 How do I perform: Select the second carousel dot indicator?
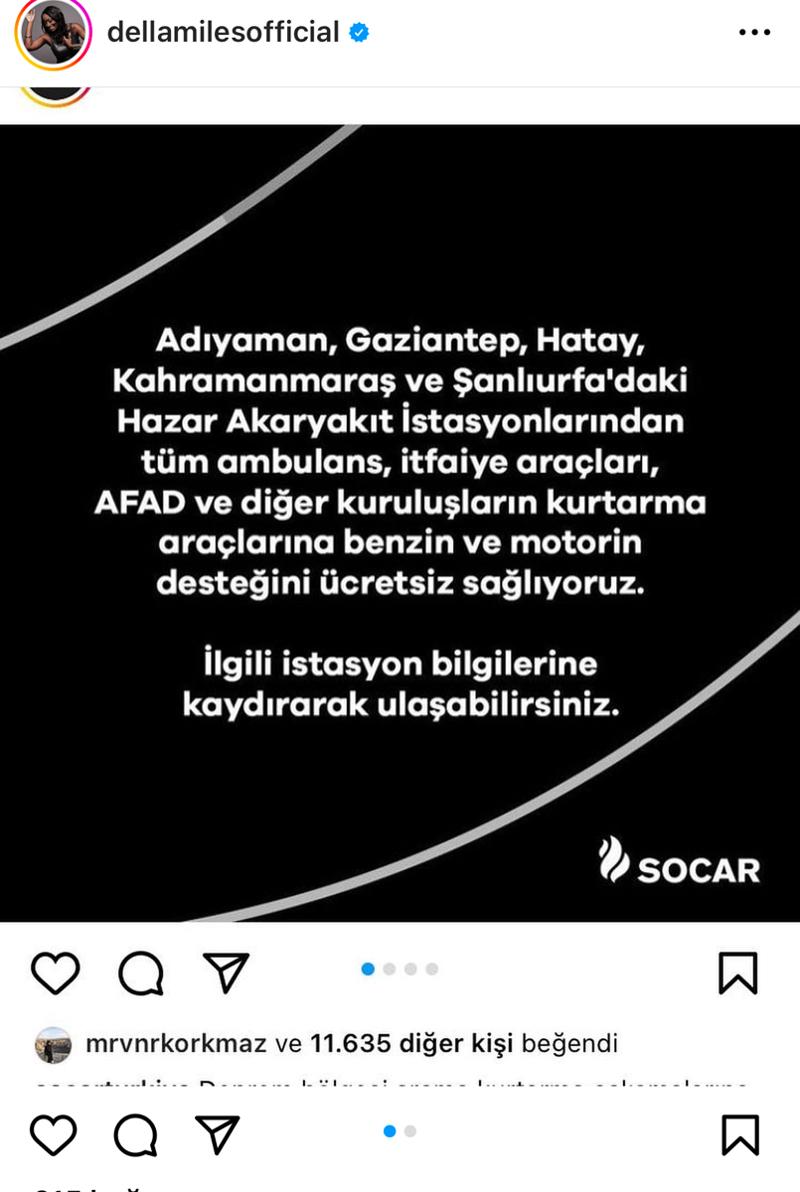coord(391,969)
